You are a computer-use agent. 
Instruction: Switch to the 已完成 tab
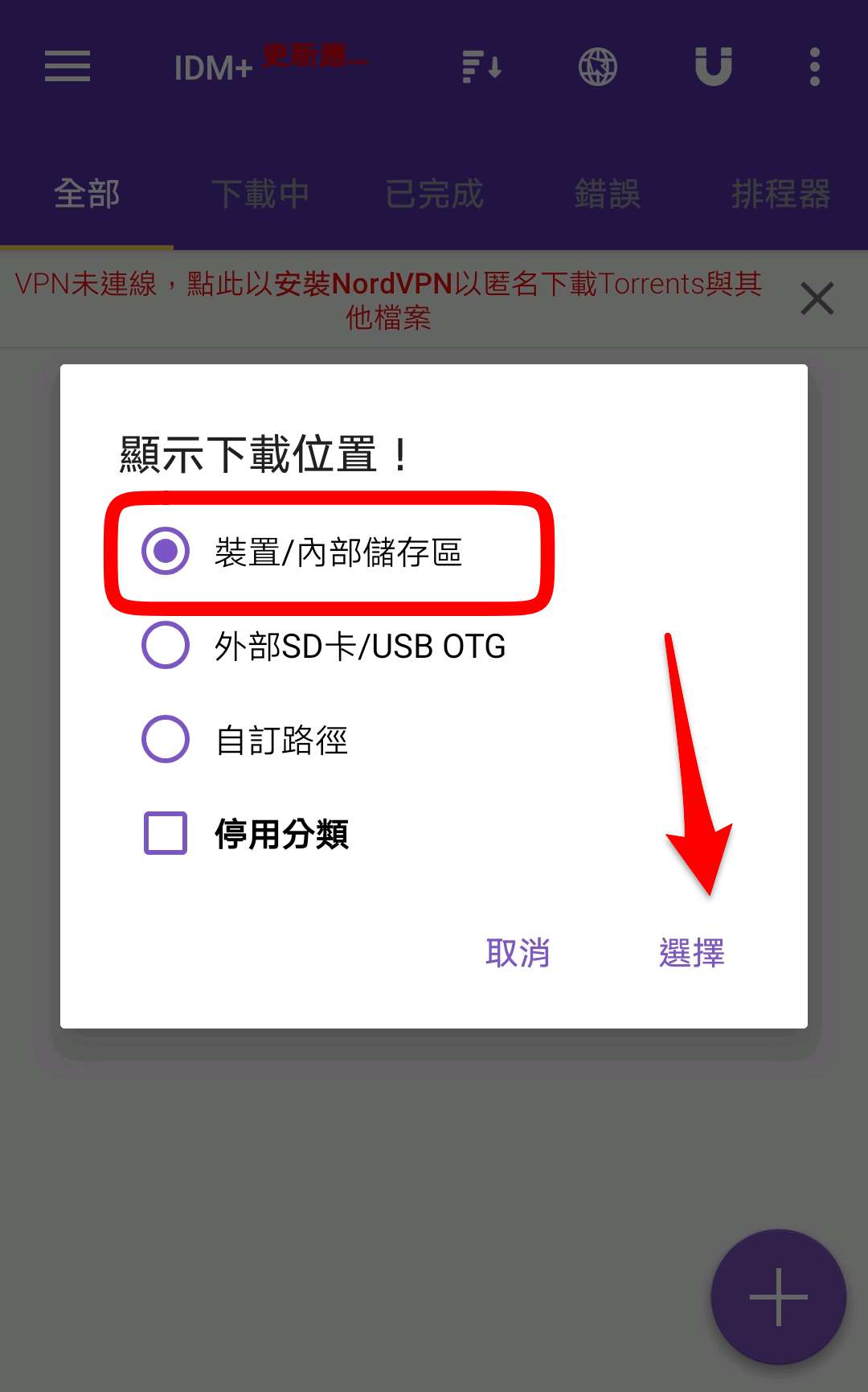(x=434, y=195)
